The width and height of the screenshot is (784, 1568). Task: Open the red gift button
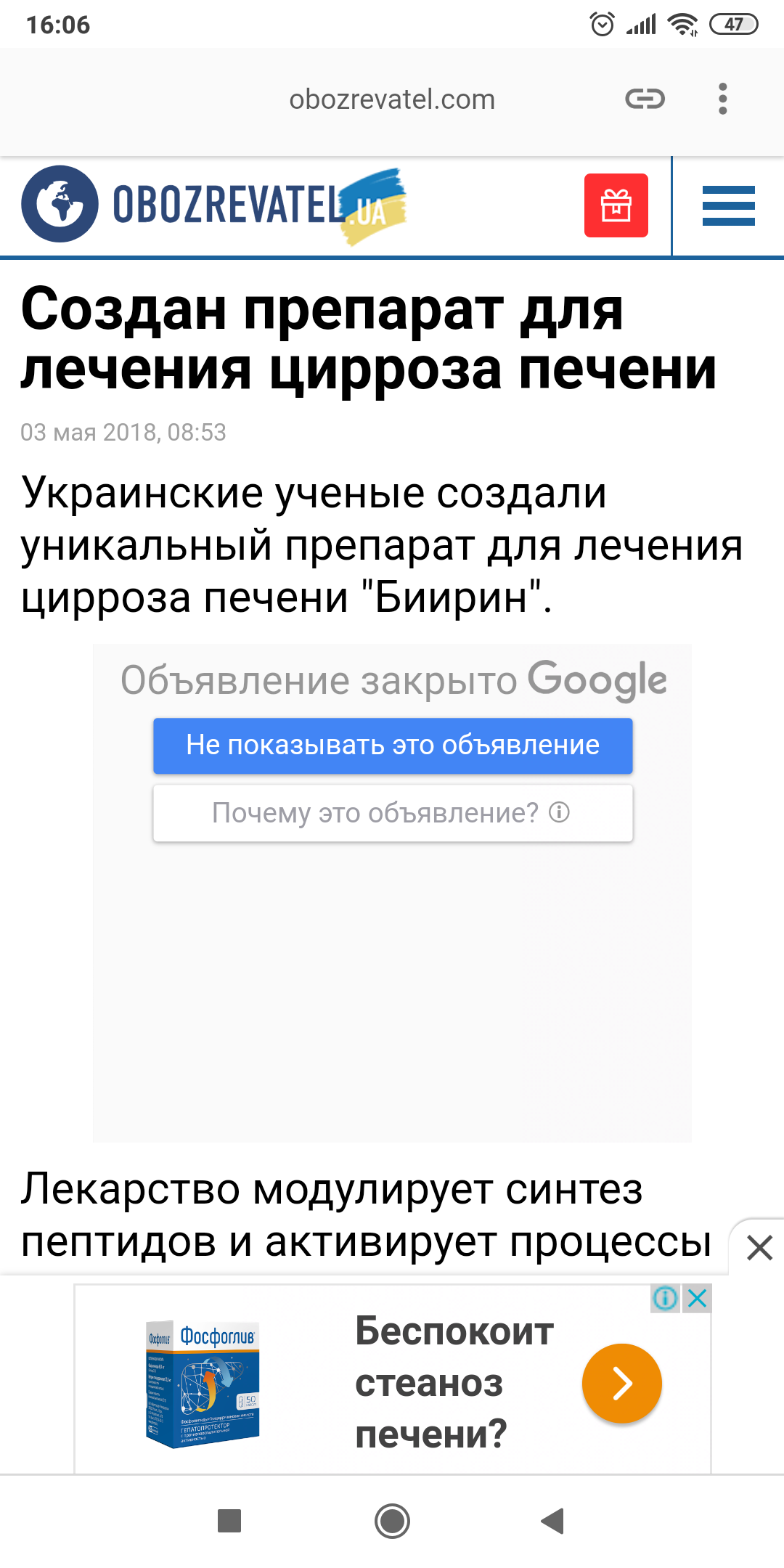click(x=616, y=205)
